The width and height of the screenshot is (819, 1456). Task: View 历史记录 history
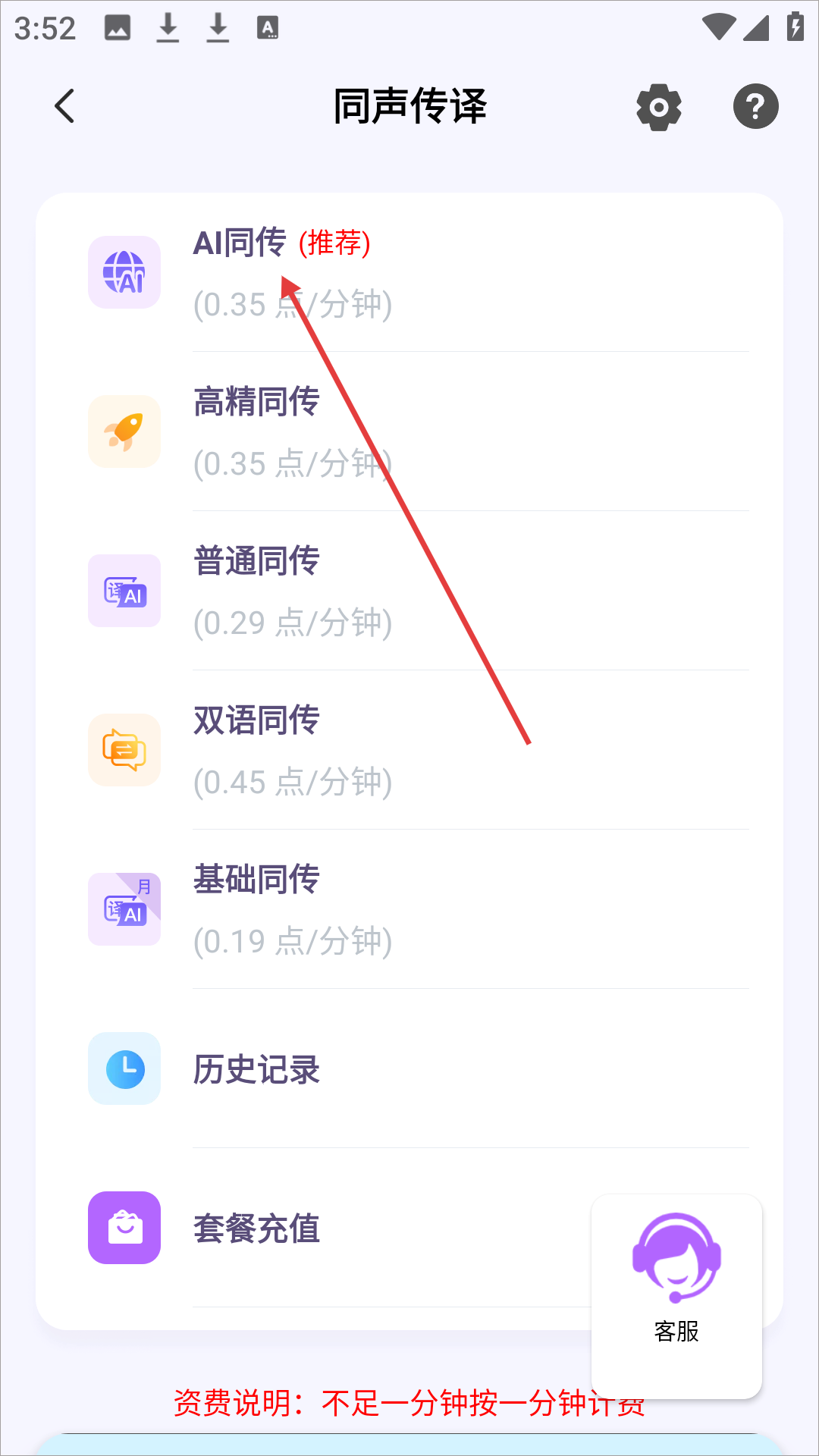[409, 1069]
